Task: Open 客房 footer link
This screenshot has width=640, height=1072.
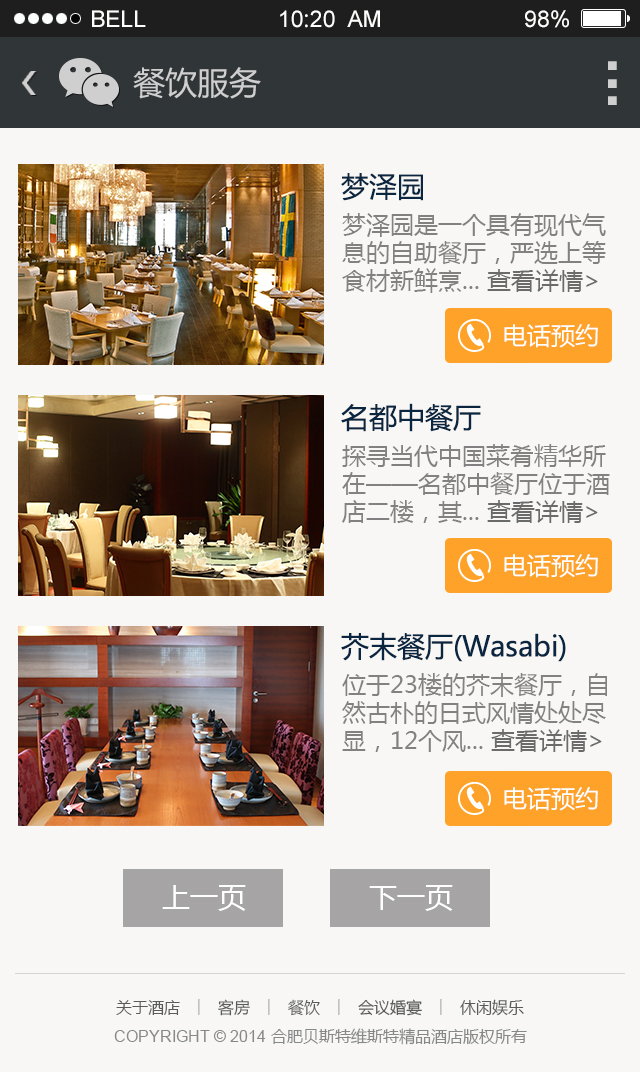Action: coord(233,1007)
